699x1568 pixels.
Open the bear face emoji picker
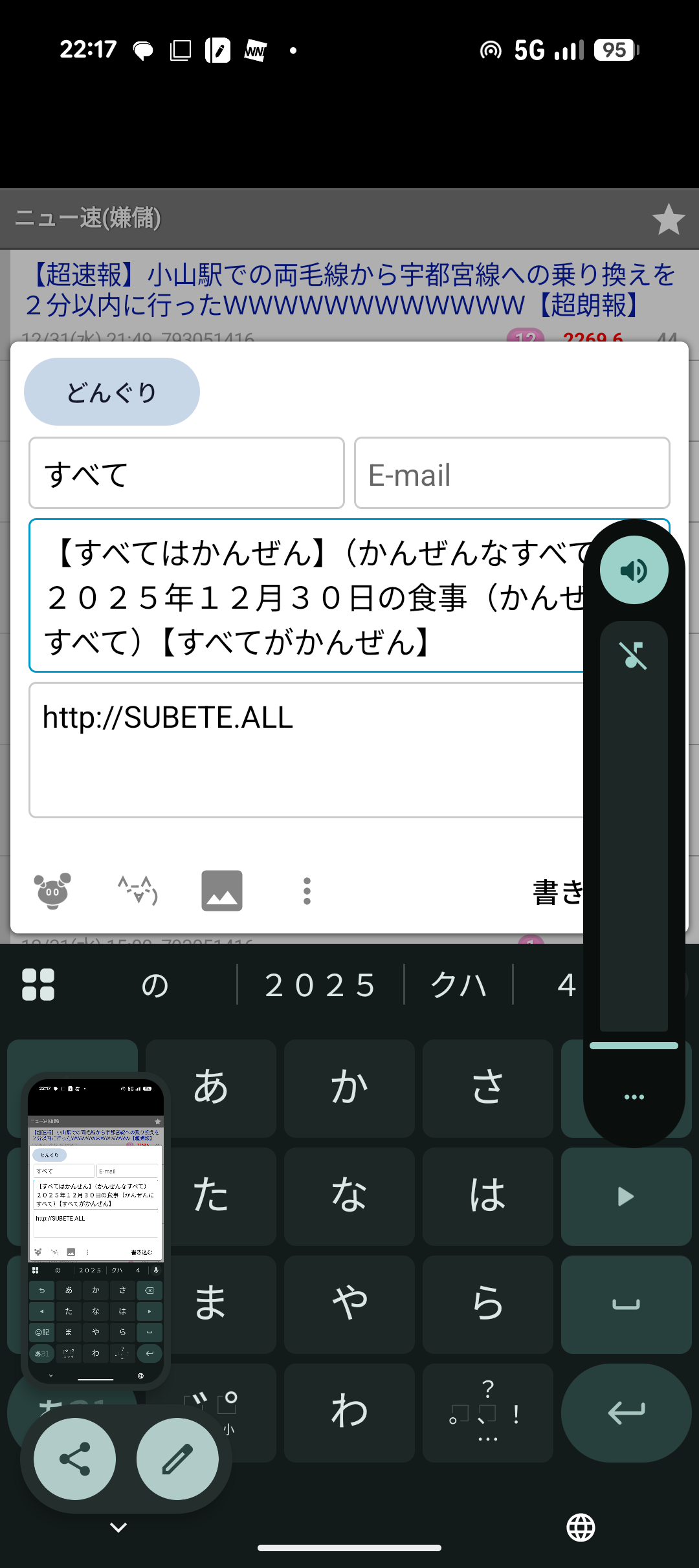pyautogui.click(x=52, y=891)
